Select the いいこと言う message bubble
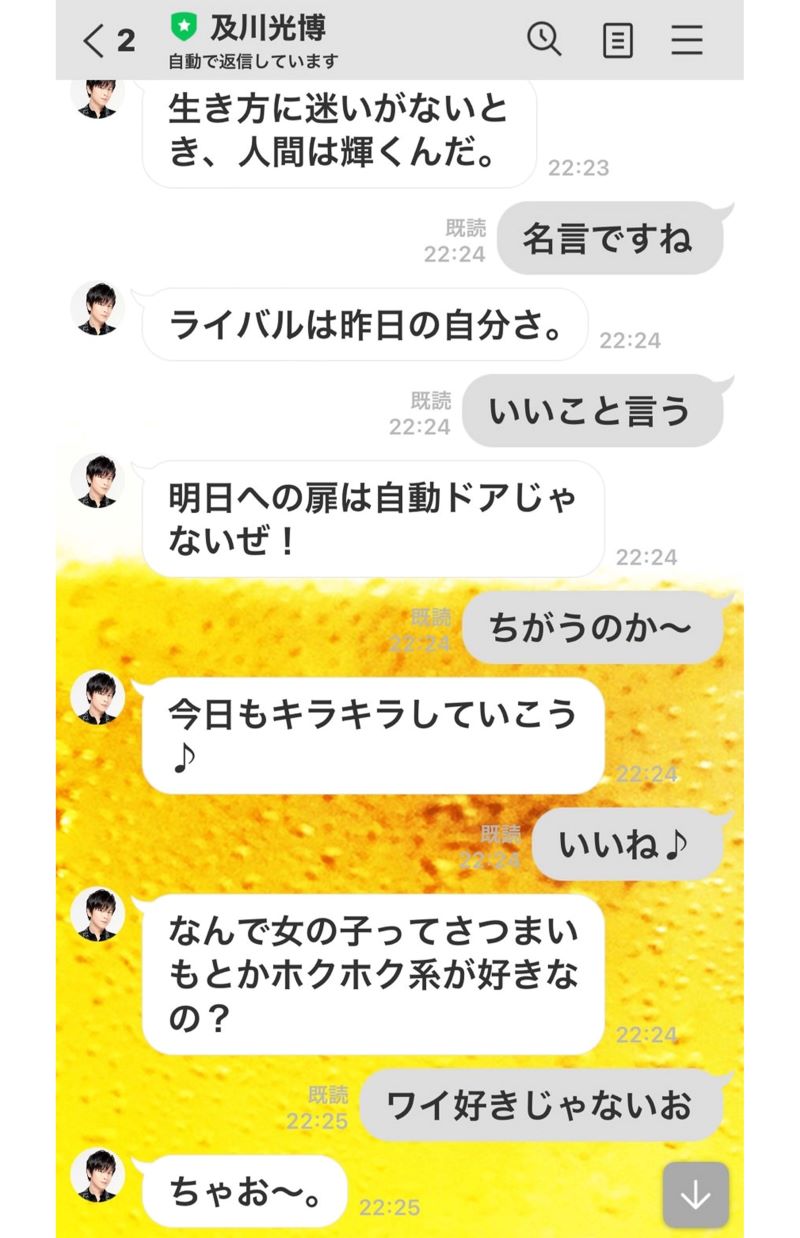The height and width of the screenshot is (1238, 800). pyautogui.click(x=592, y=410)
